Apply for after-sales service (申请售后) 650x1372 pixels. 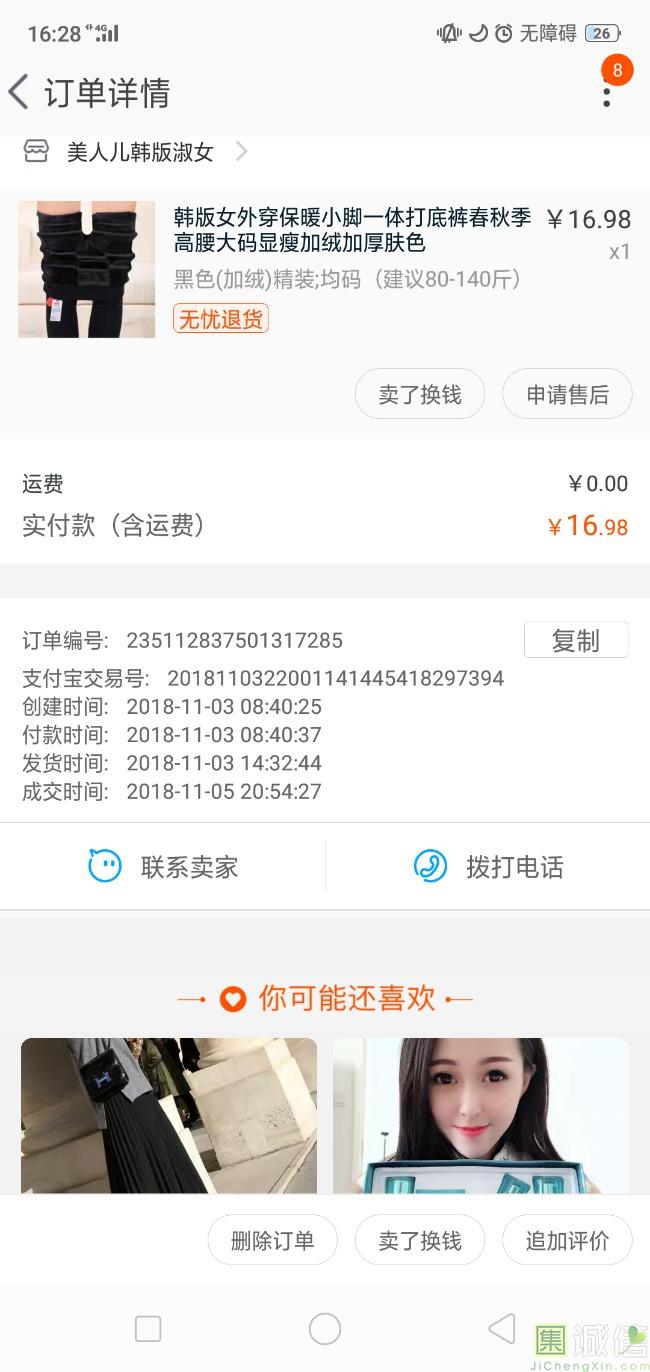coord(567,395)
